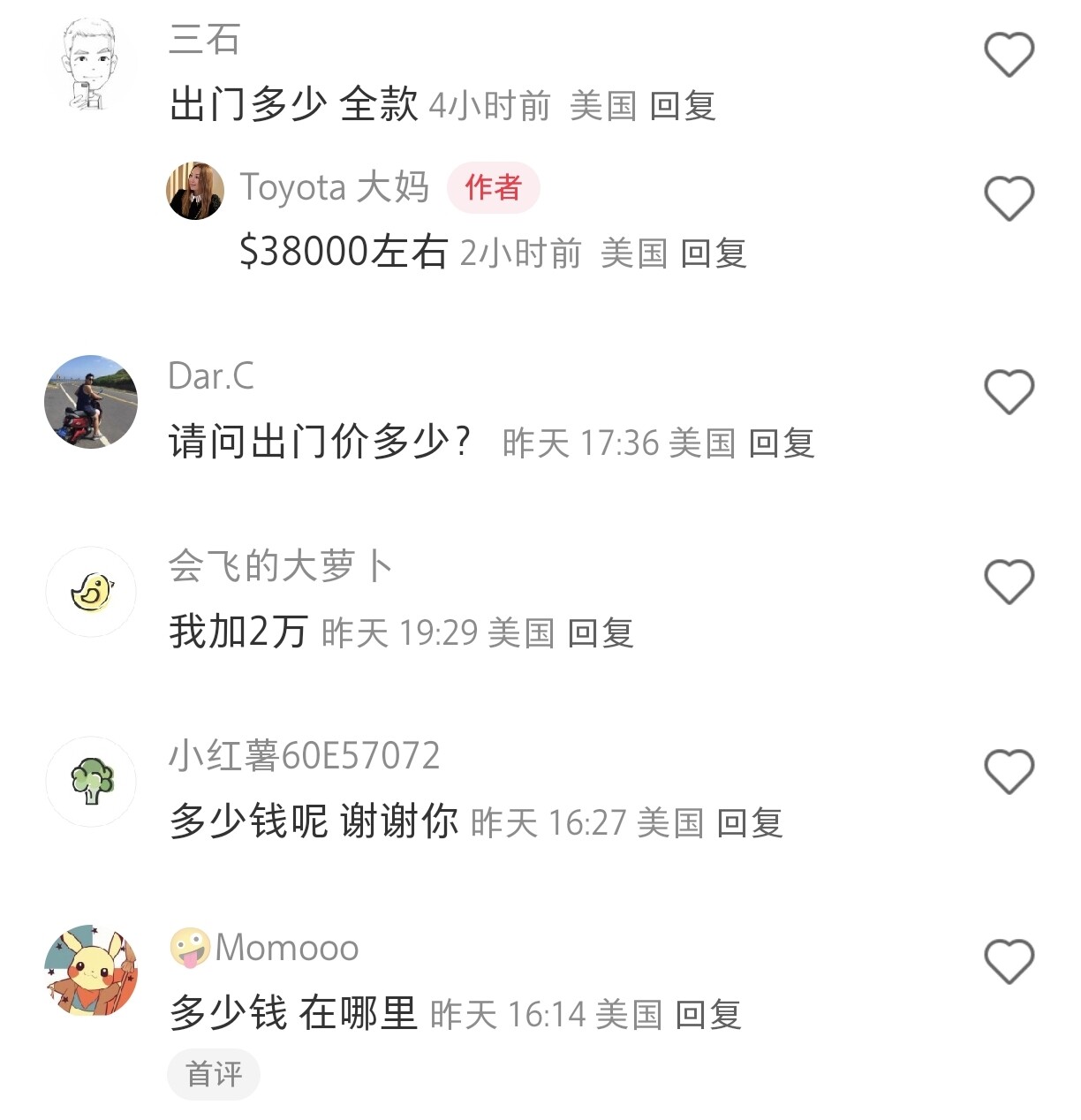Open Toyota 大妈's profile avatar
This screenshot has width=1081, height=1120.
195,190
